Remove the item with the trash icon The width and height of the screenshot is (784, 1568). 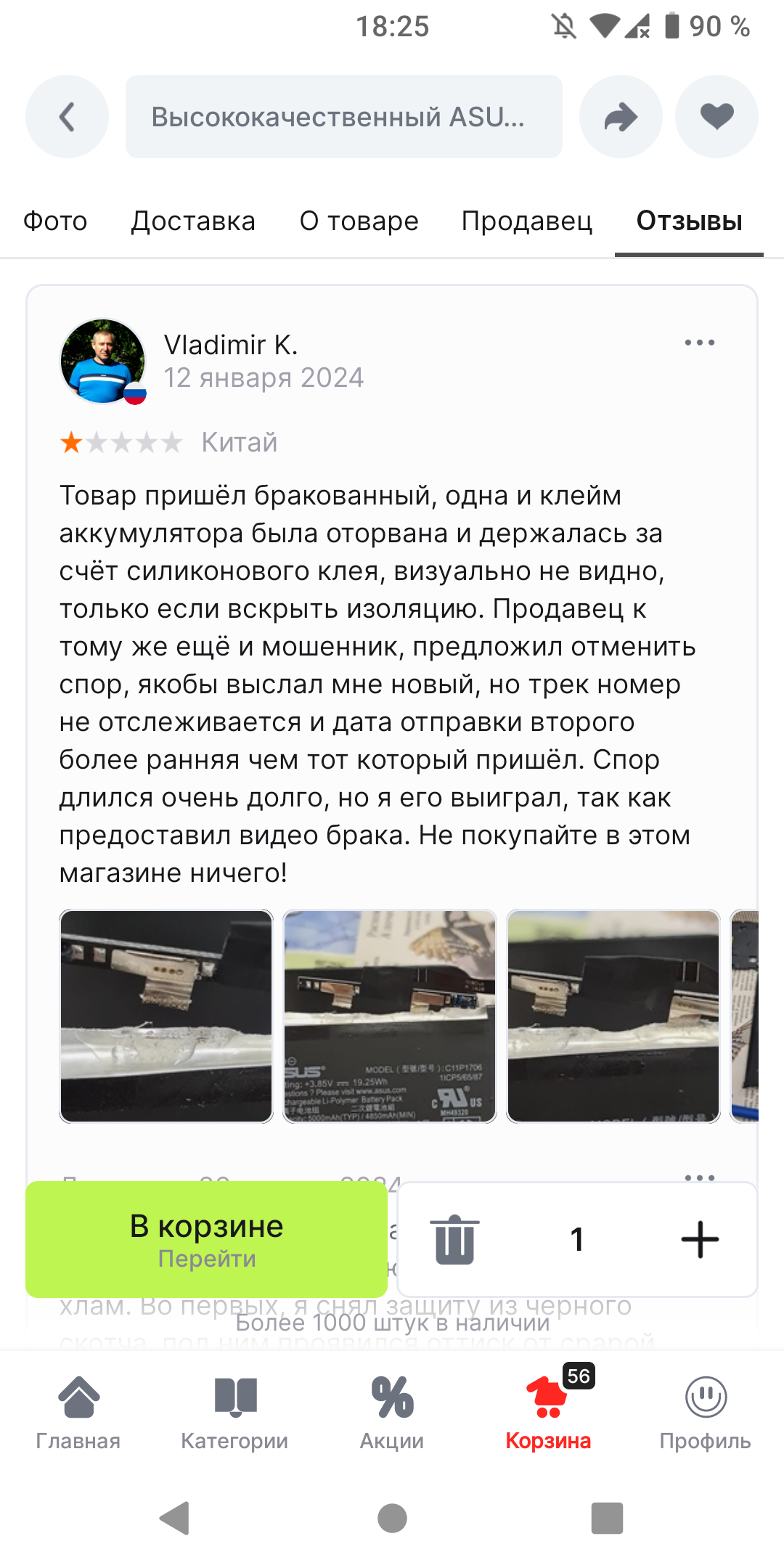point(455,1239)
